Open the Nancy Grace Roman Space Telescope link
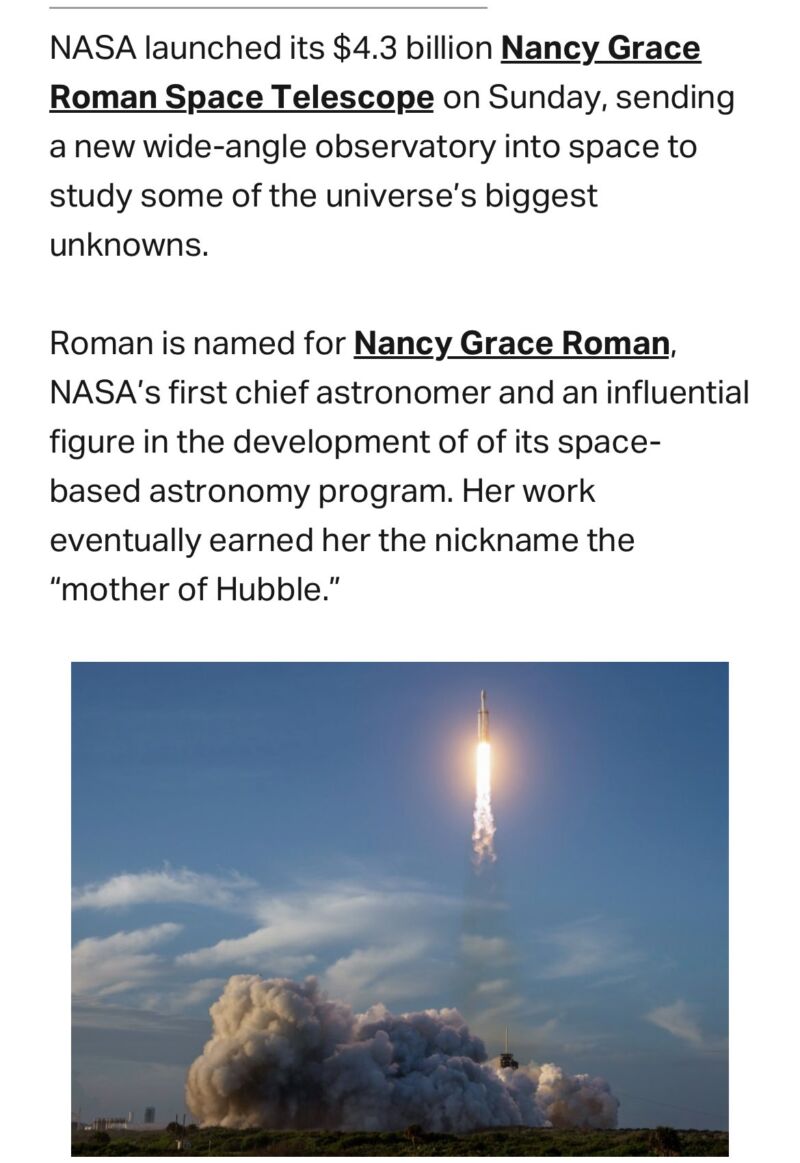The width and height of the screenshot is (800, 1163). [242, 97]
